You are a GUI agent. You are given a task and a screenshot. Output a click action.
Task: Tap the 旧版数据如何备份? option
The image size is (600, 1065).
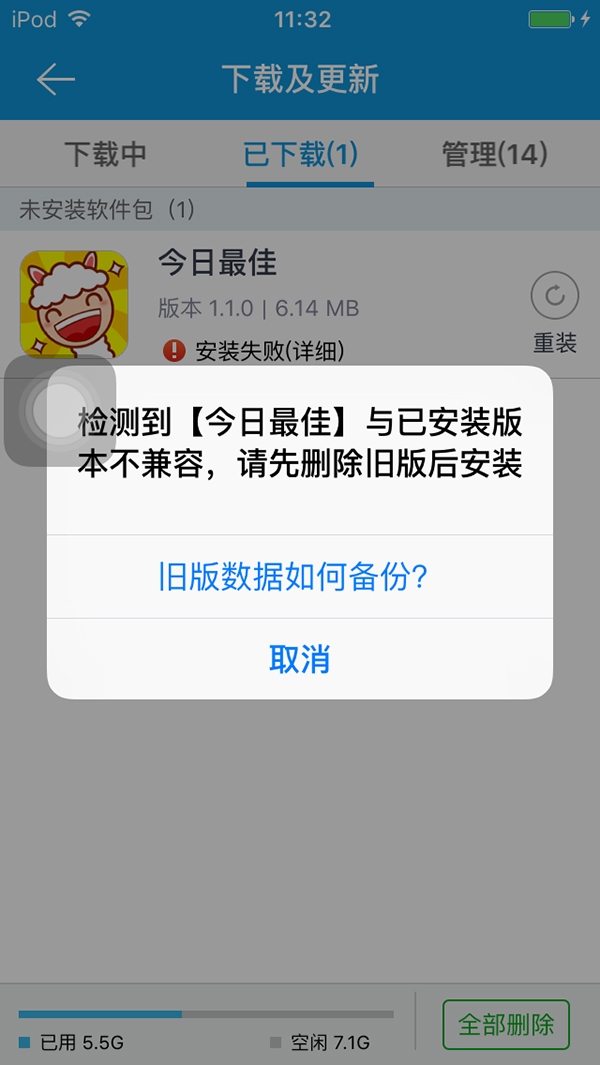(294, 577)
